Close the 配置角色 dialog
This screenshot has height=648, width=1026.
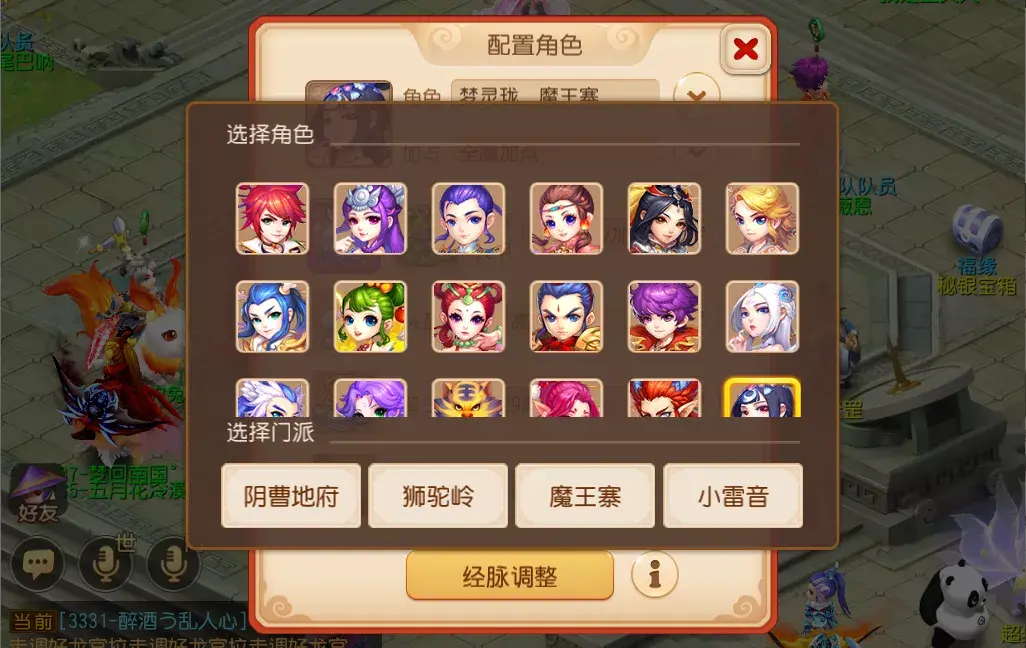coord(745,49)
